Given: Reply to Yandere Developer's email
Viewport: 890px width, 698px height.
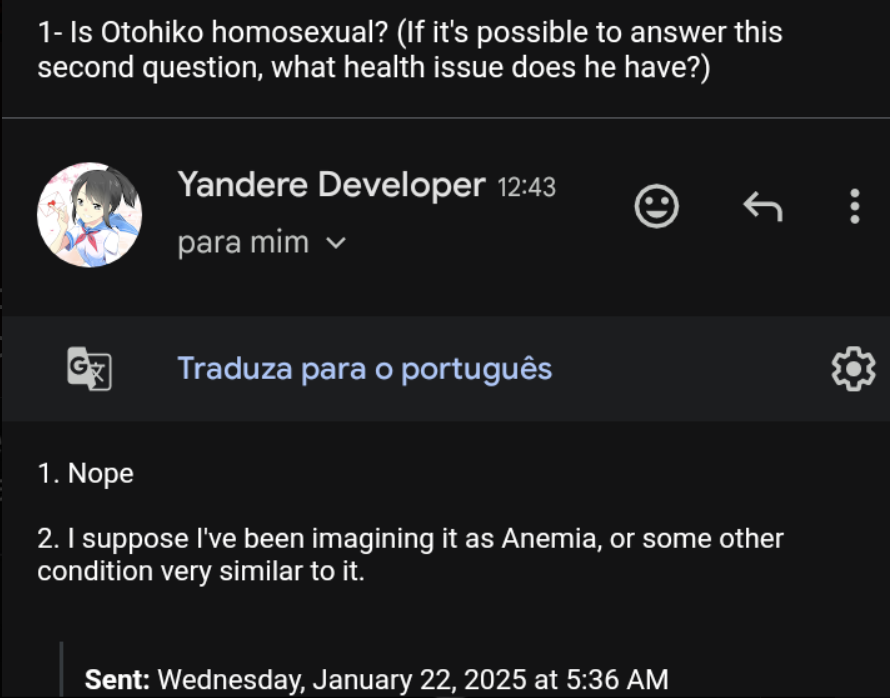Looking at the screenshot, I should click(x=762, y=207).
